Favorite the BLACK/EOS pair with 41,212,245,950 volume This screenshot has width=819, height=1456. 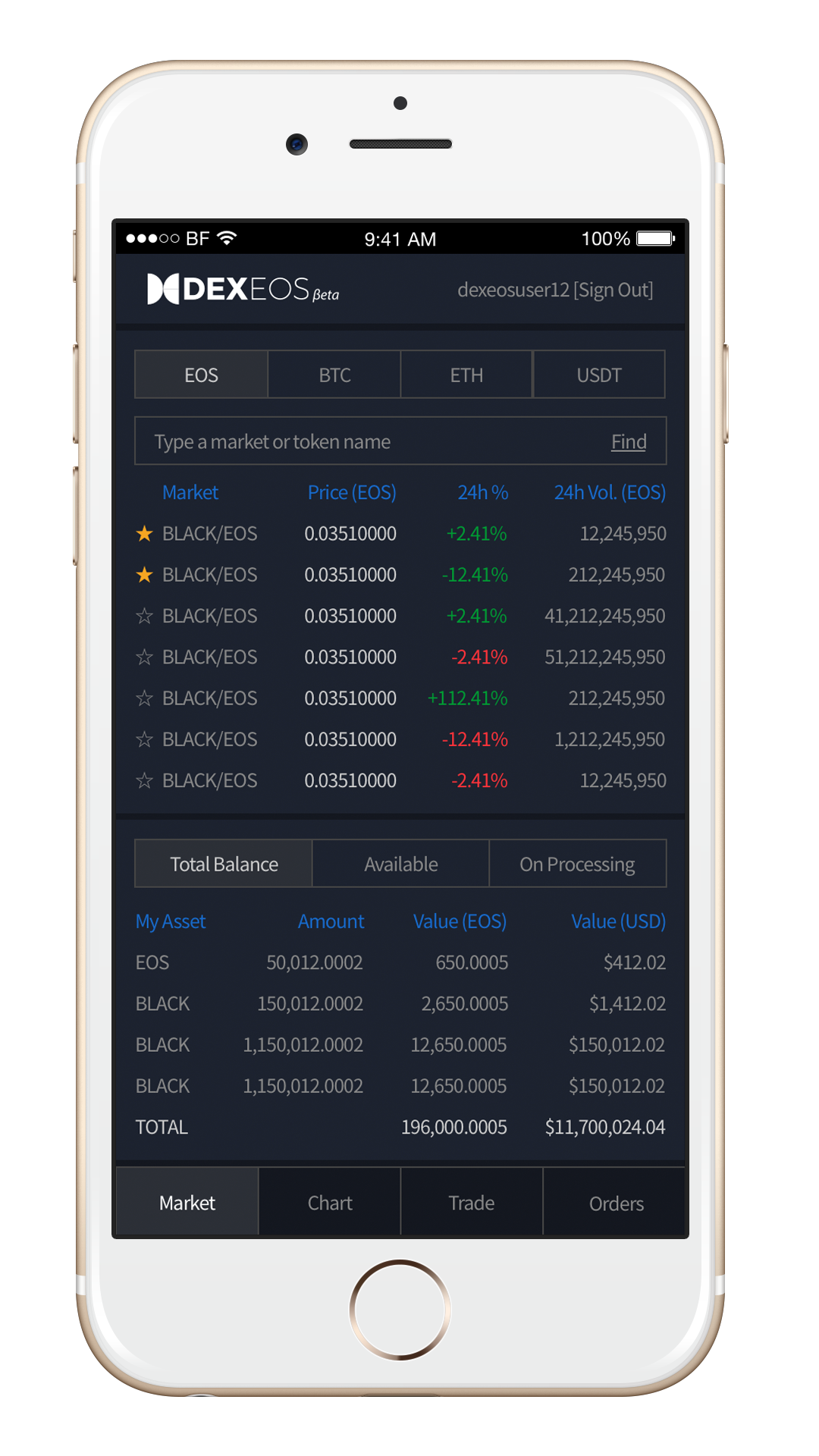144,616
